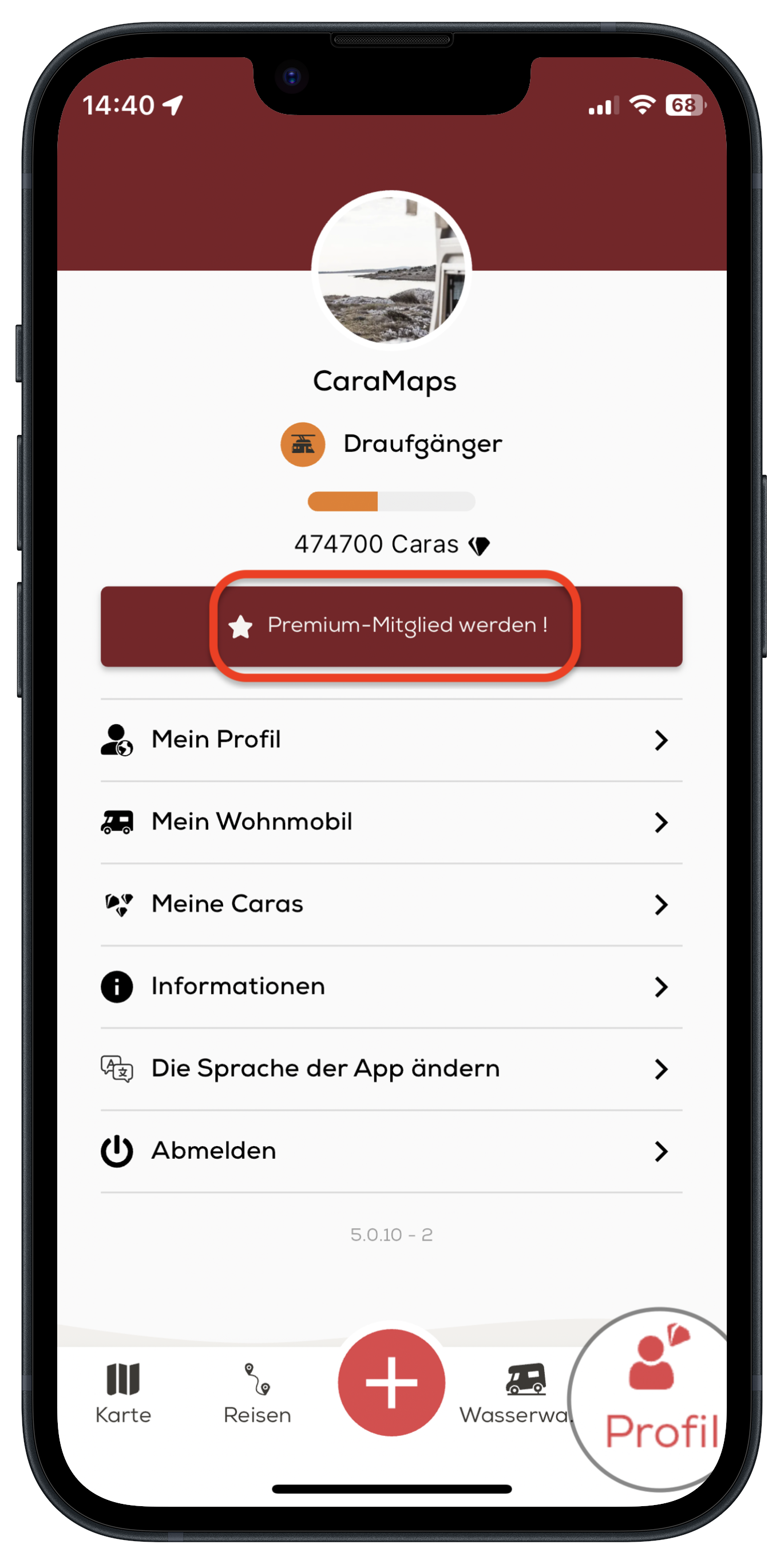Tap the CaraMaps profile picture
The image size is (784, 1564).
click(391, 270)
